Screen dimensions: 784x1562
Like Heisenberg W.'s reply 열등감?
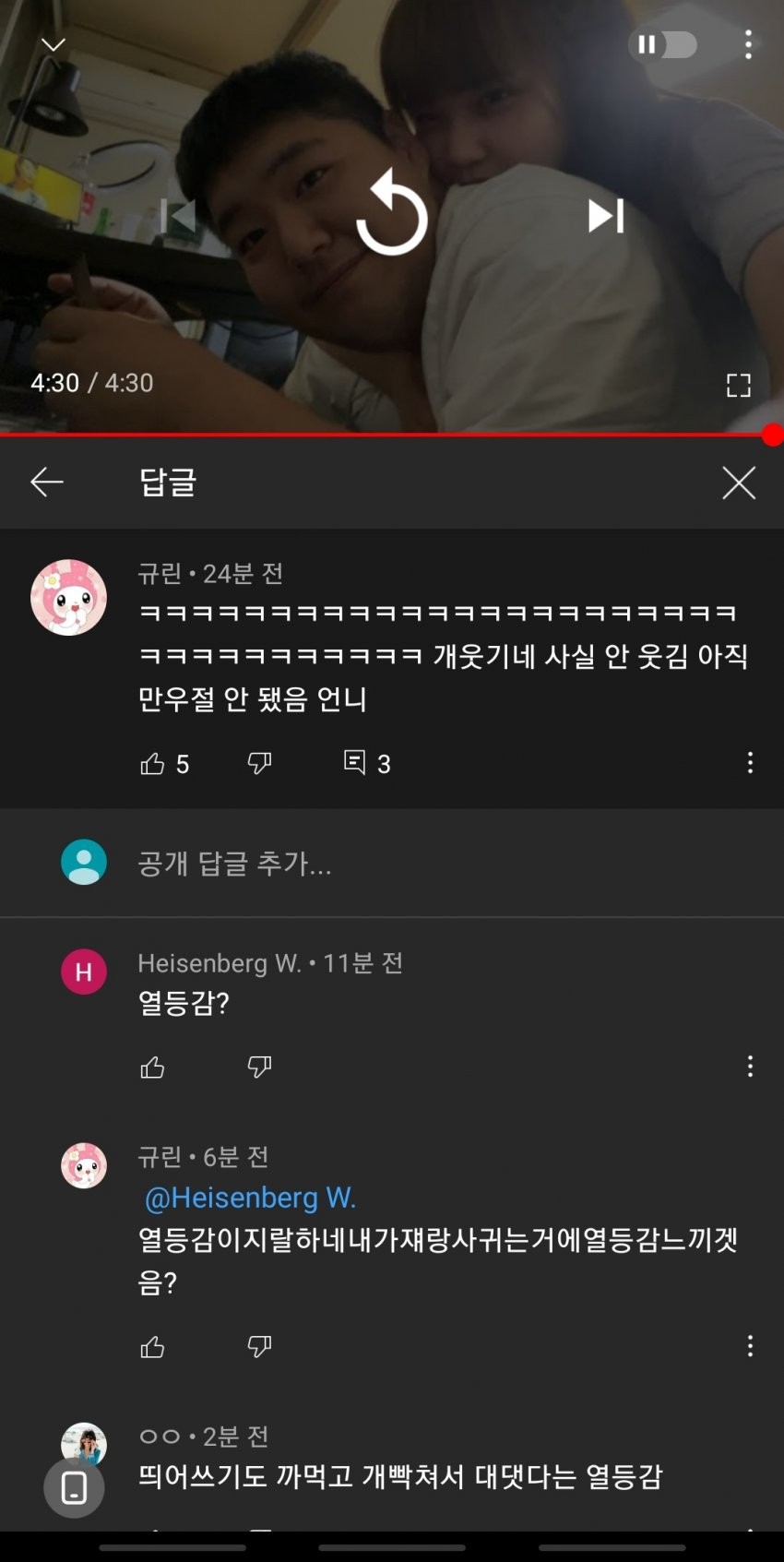[x=153, y=1067]
